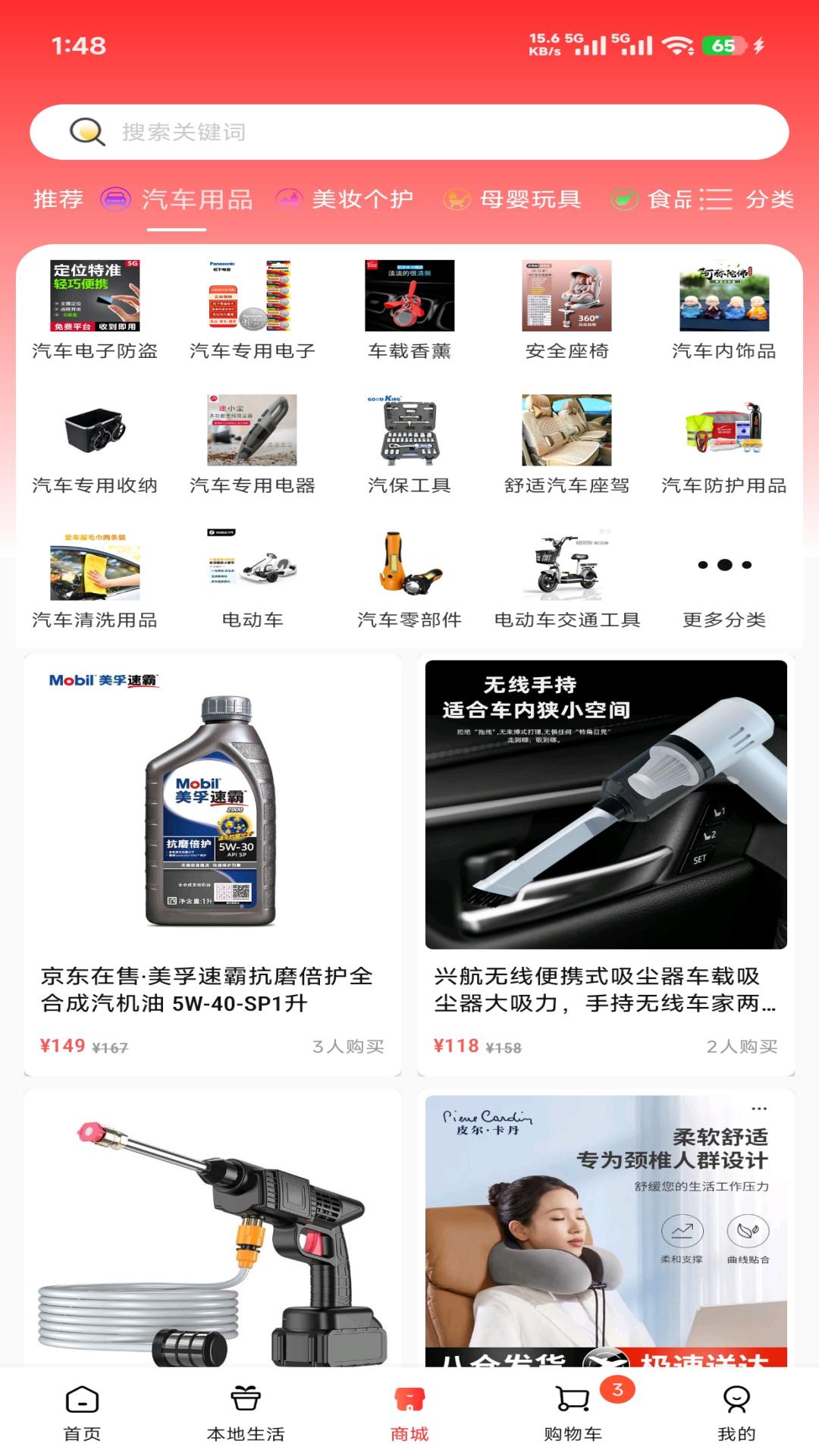Image resolution: width=819 pixels, height=1456 pixels.
Task: Open the 汽保工具 category
Action: coord(409,444)
